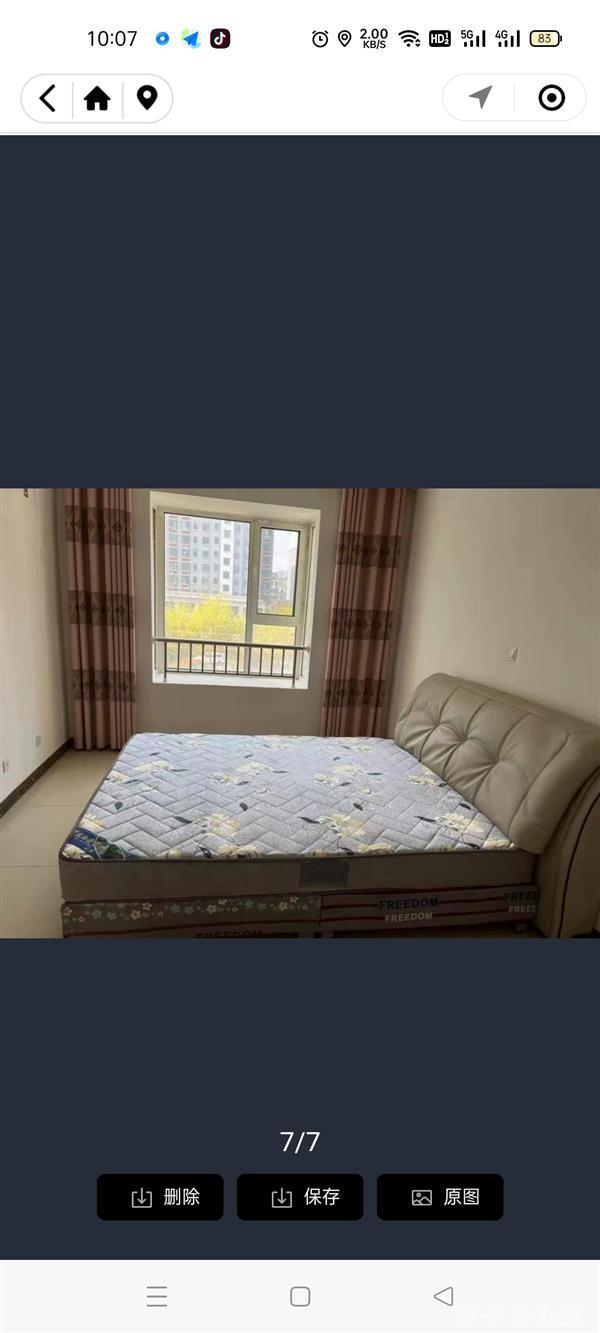Tap the bedroom photo
This screenshot has width=600, height=1333.
300,712
